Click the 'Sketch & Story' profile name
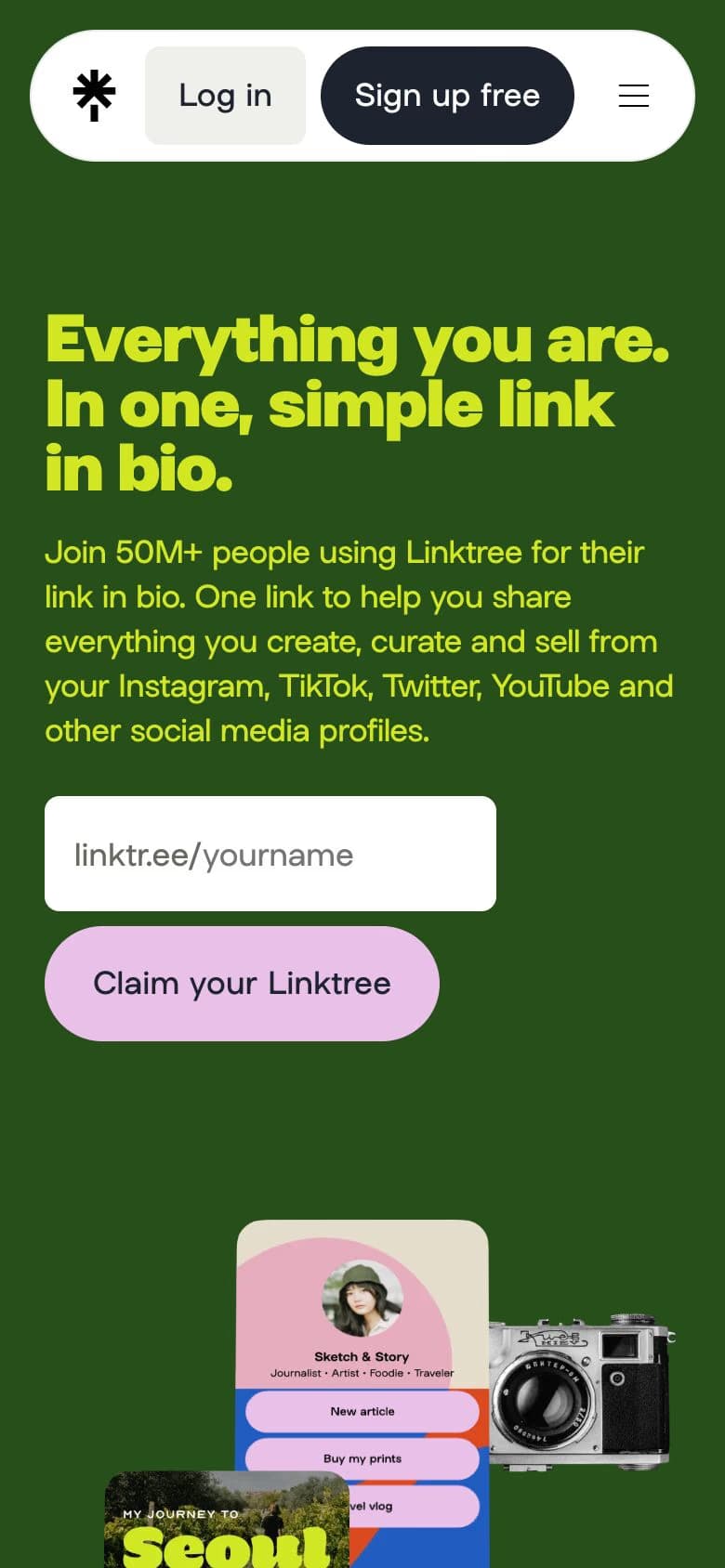 tap(362, 1356)
